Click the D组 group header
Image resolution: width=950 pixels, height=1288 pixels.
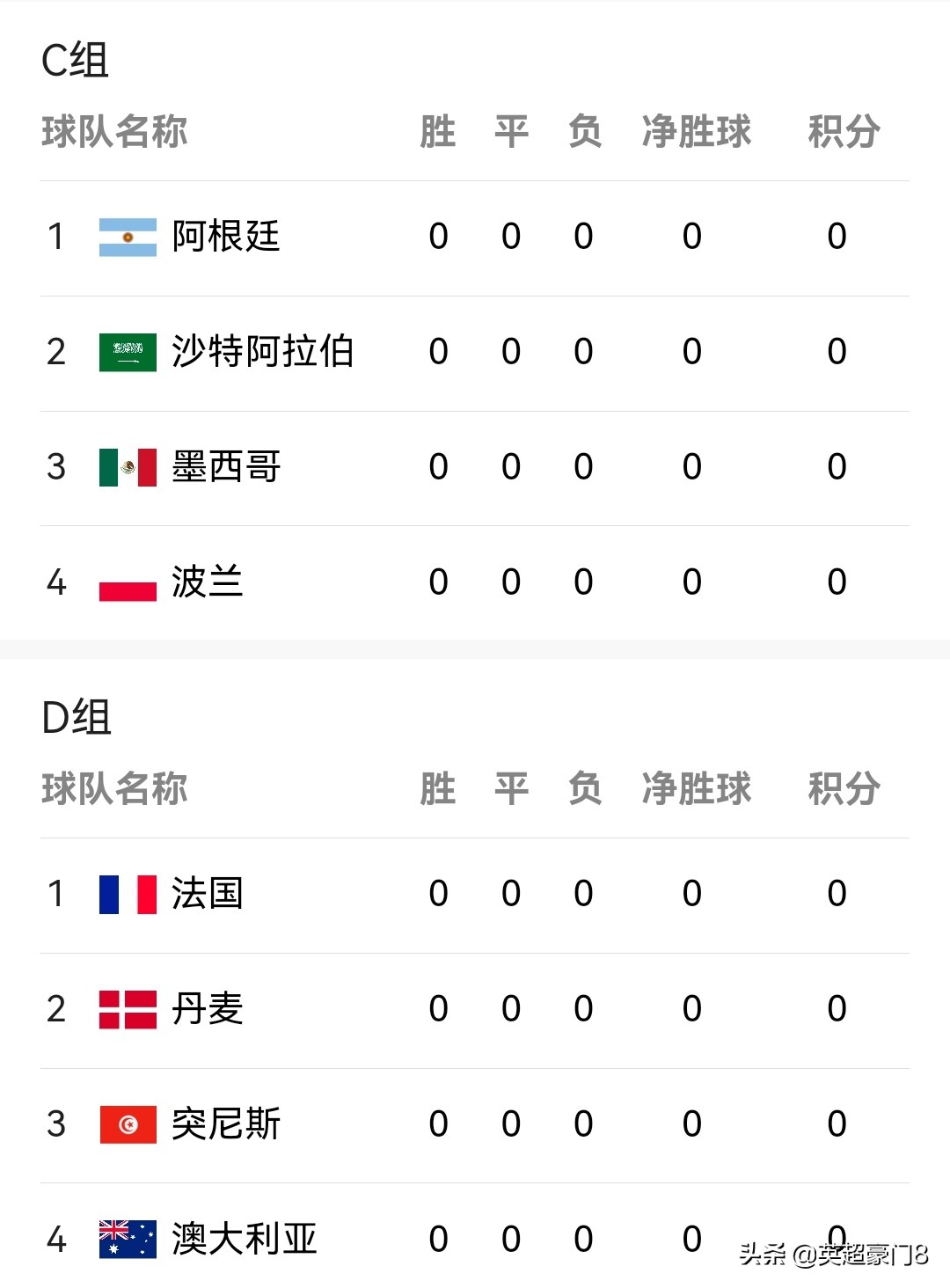[75, 720]
